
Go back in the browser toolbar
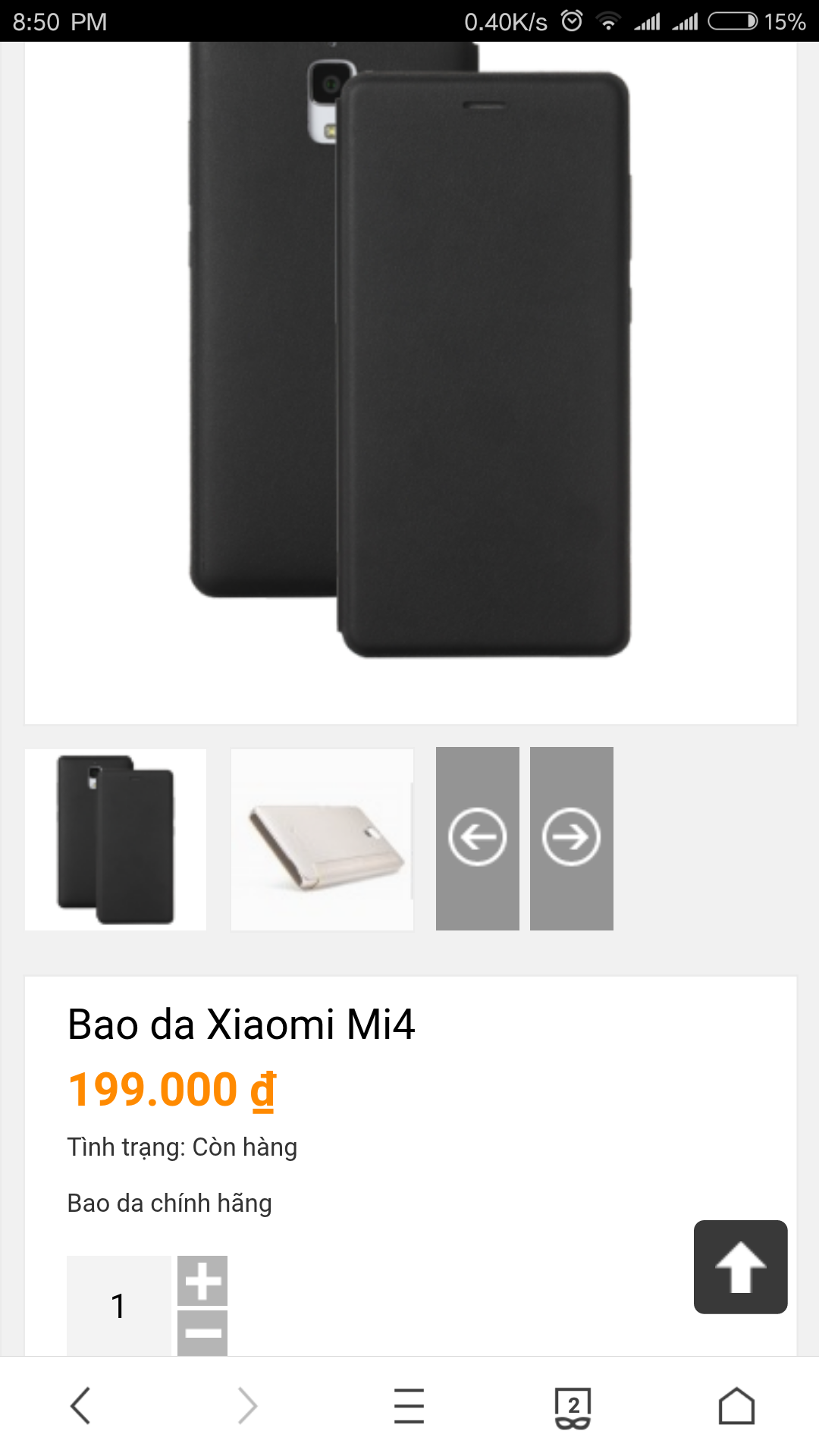point(81,1406)
